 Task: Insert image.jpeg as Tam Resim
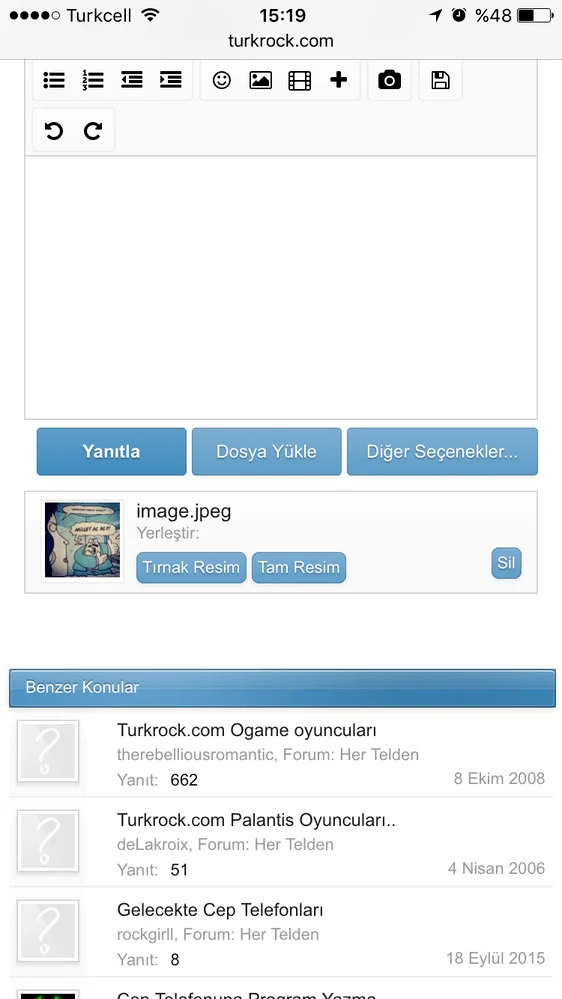299,568
